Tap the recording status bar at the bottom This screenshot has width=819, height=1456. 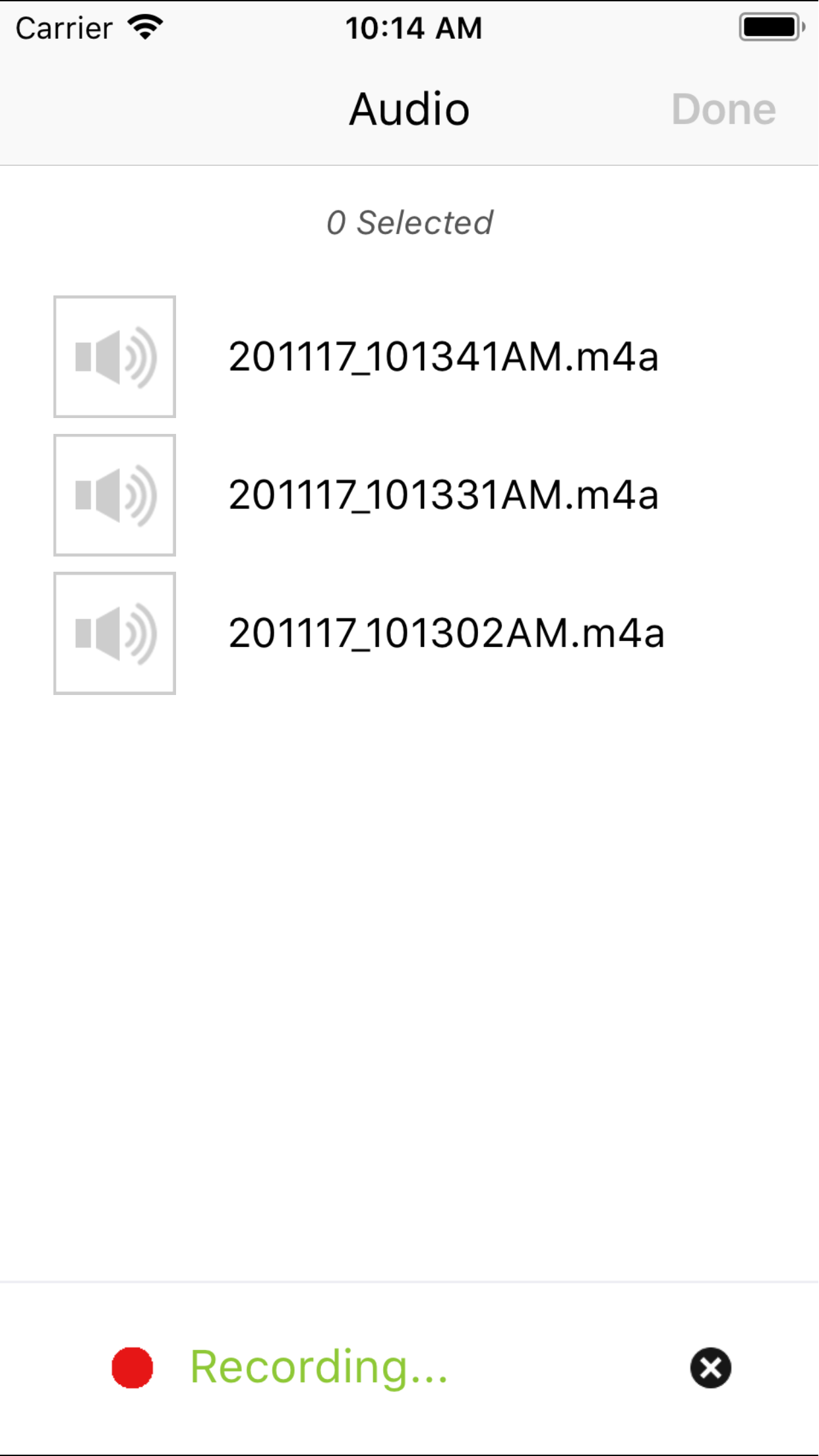pyautogui.click(x=409, y=1366)
